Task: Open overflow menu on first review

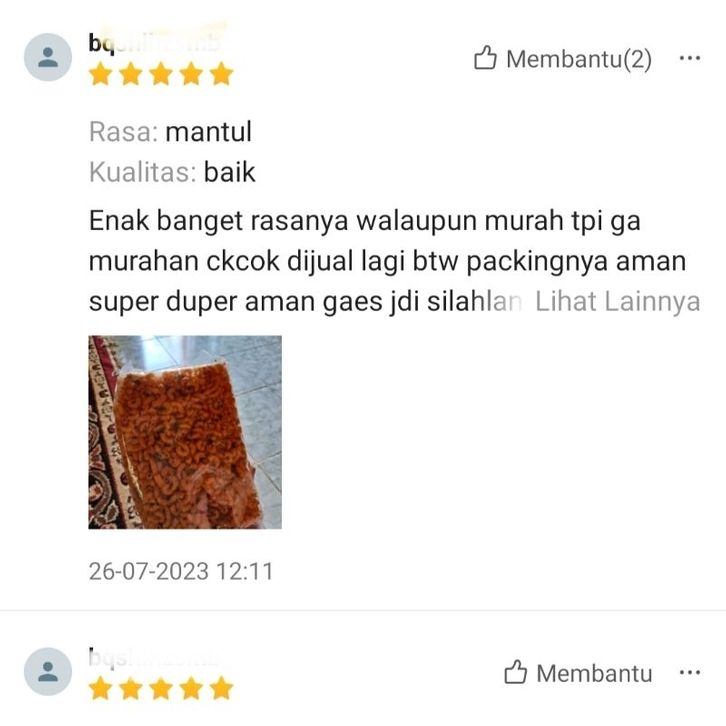Action: pyautogui.click(x=689, y=59)
